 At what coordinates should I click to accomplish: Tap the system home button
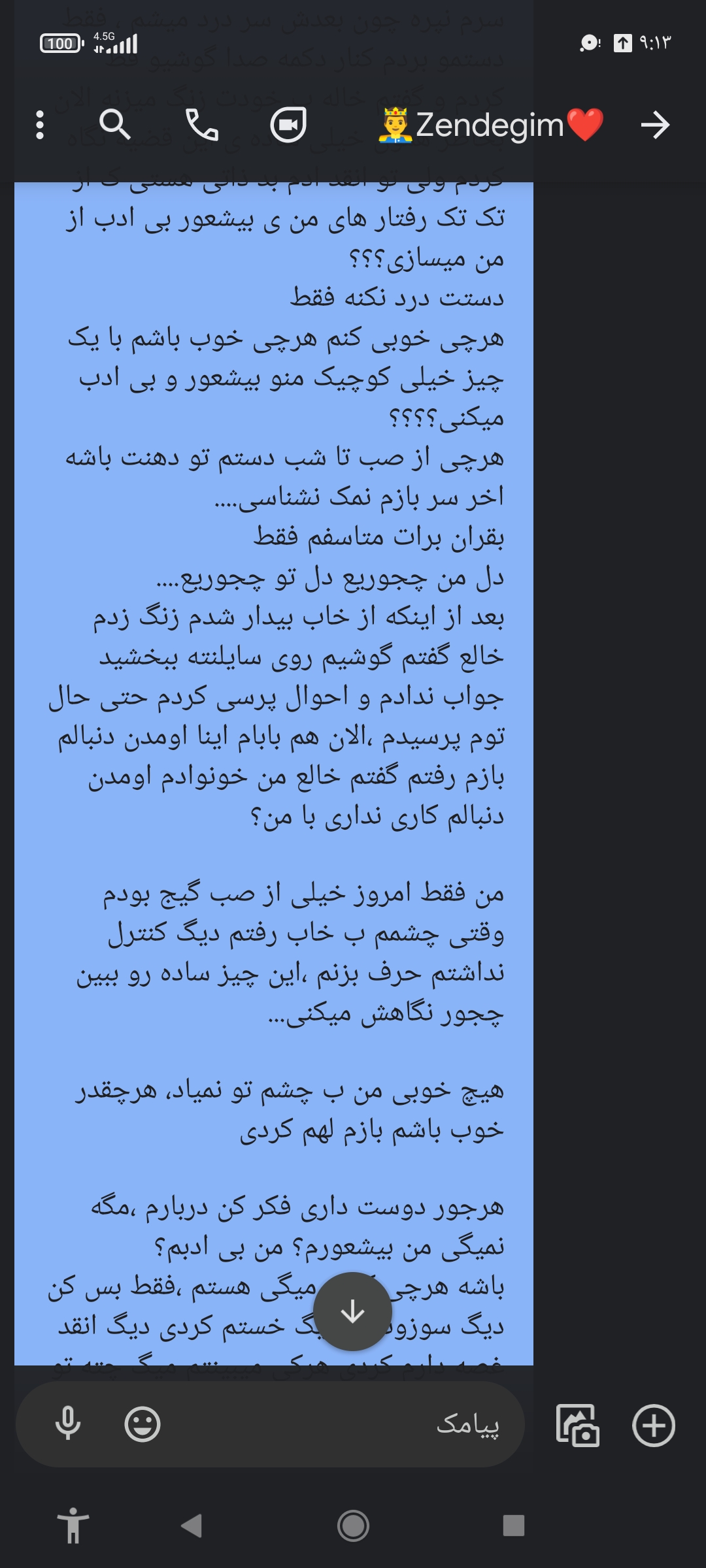pos(353,1526)
